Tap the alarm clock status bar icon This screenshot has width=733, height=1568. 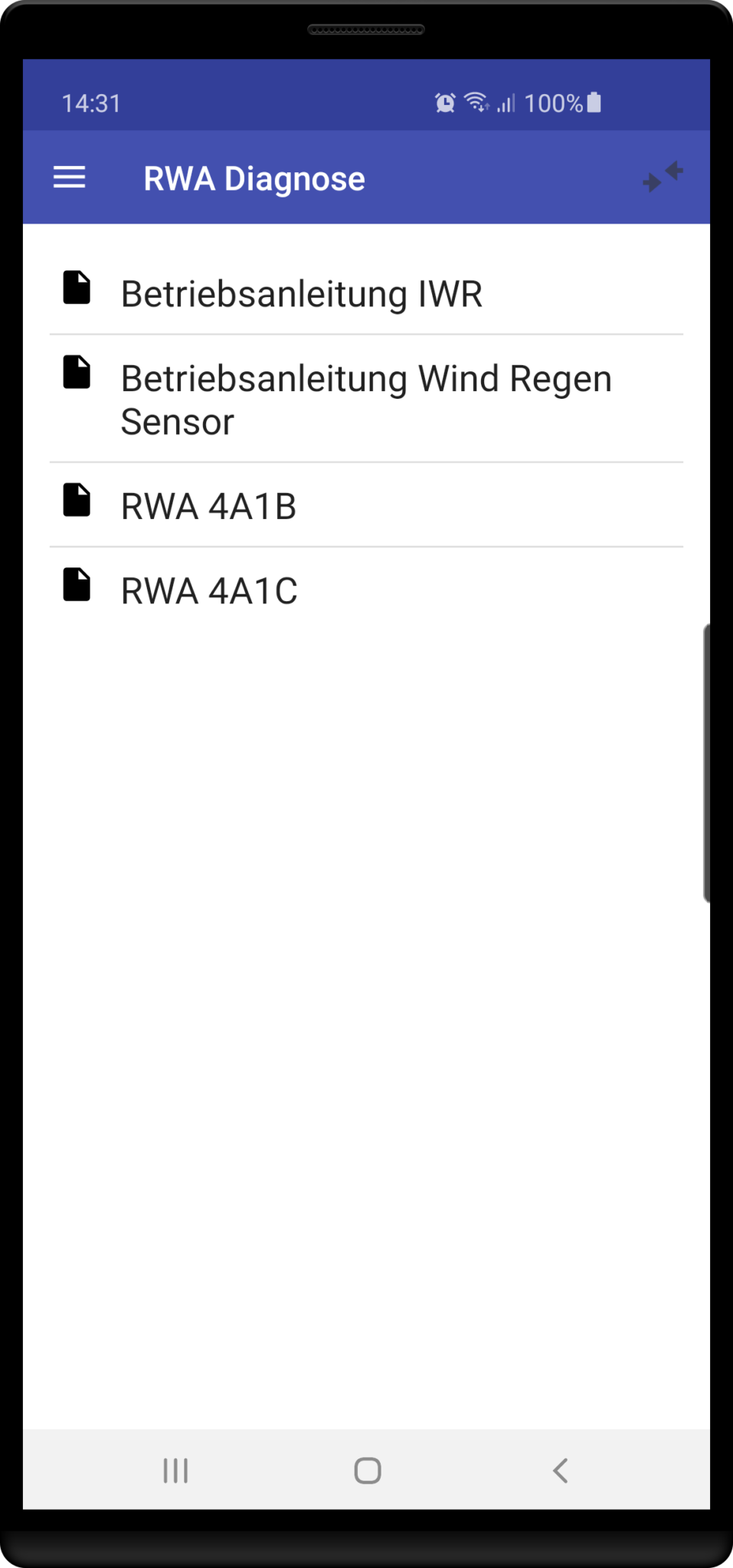tap(444, 102)
